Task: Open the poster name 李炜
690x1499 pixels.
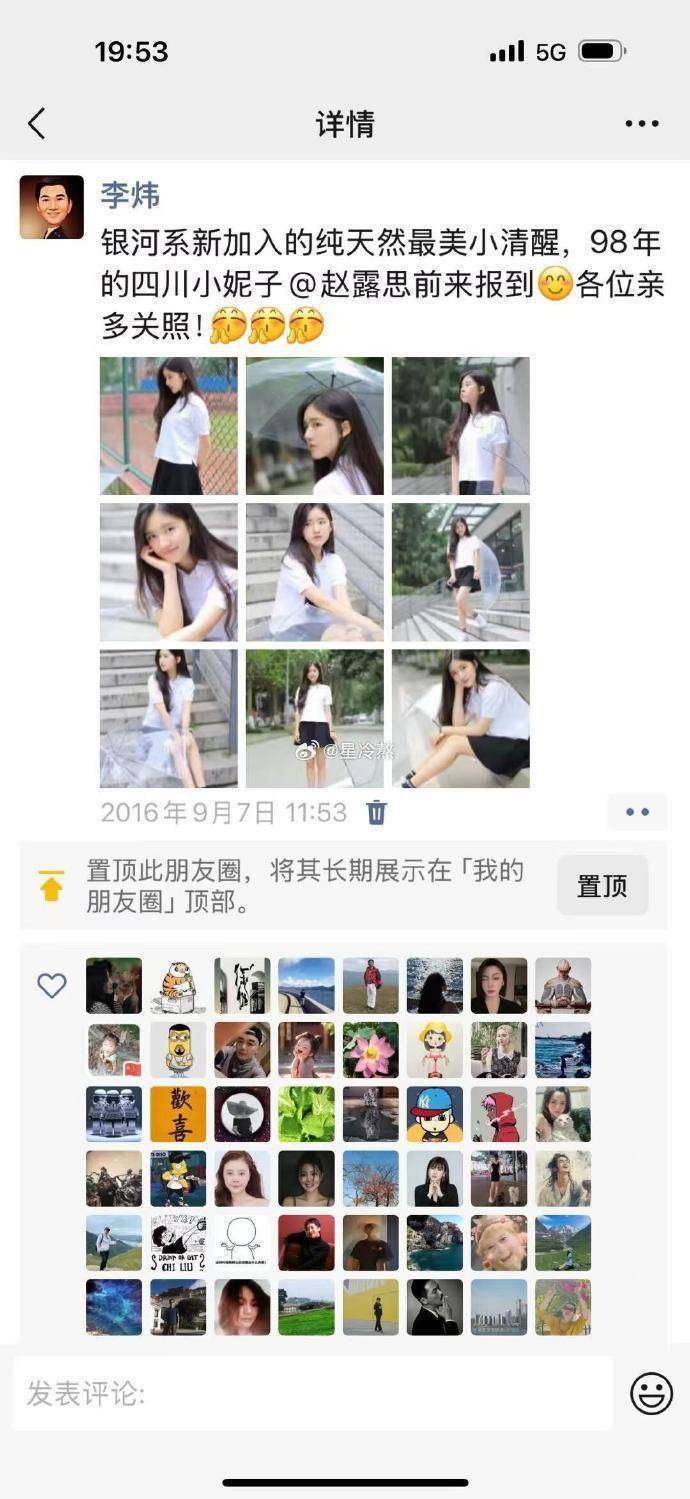Action: pos(130,195)
